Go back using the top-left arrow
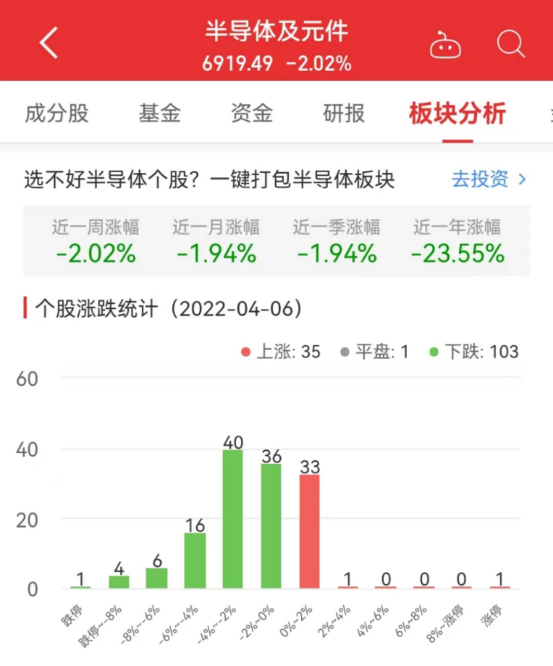Screen dimensions: 553x666 point(48,42)
